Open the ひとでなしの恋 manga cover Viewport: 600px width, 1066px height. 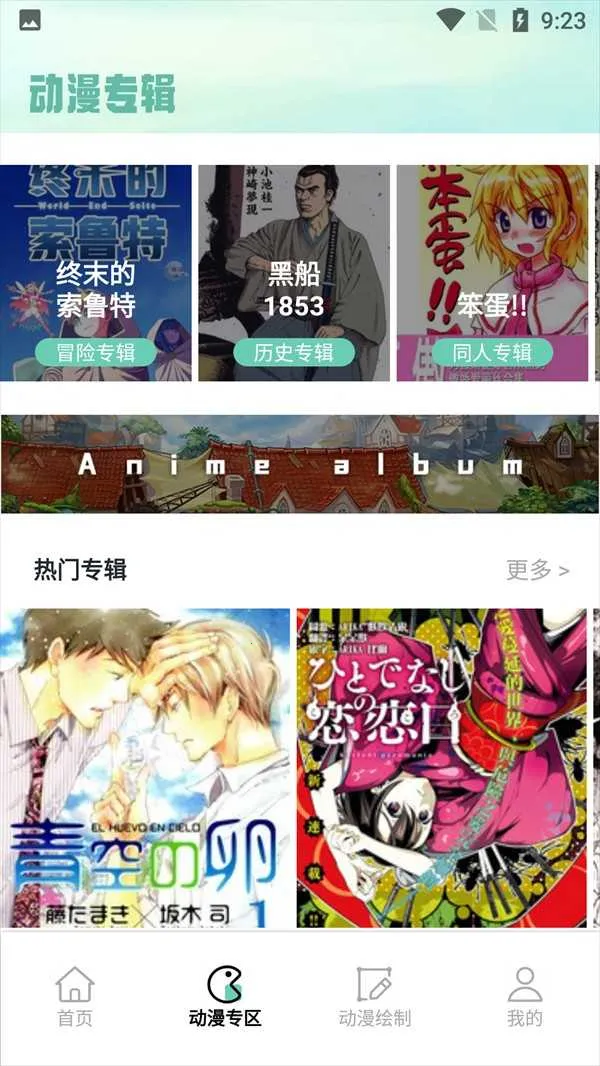point(441,768)
